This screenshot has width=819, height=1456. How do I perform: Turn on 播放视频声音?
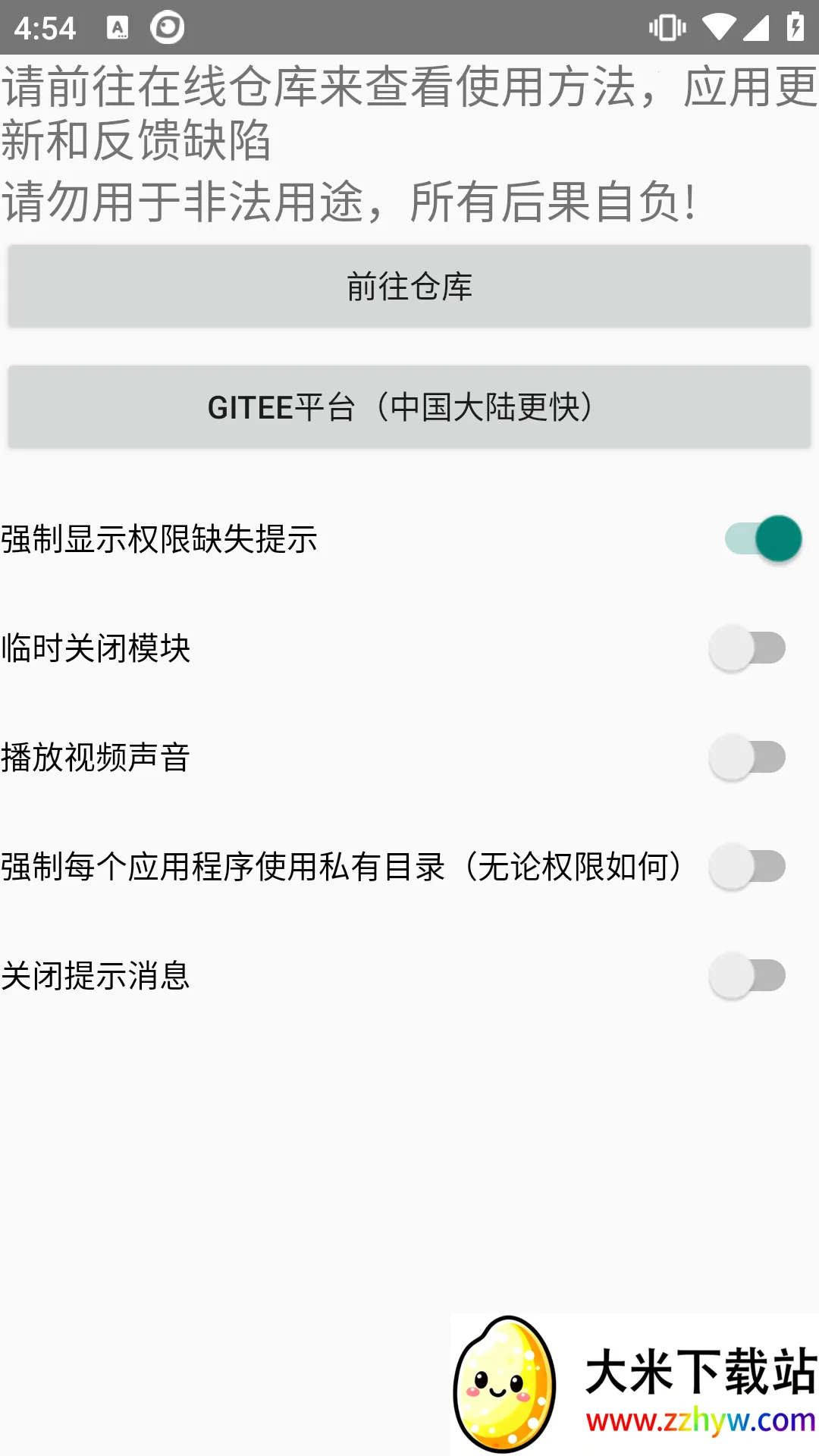coord(748,757)
